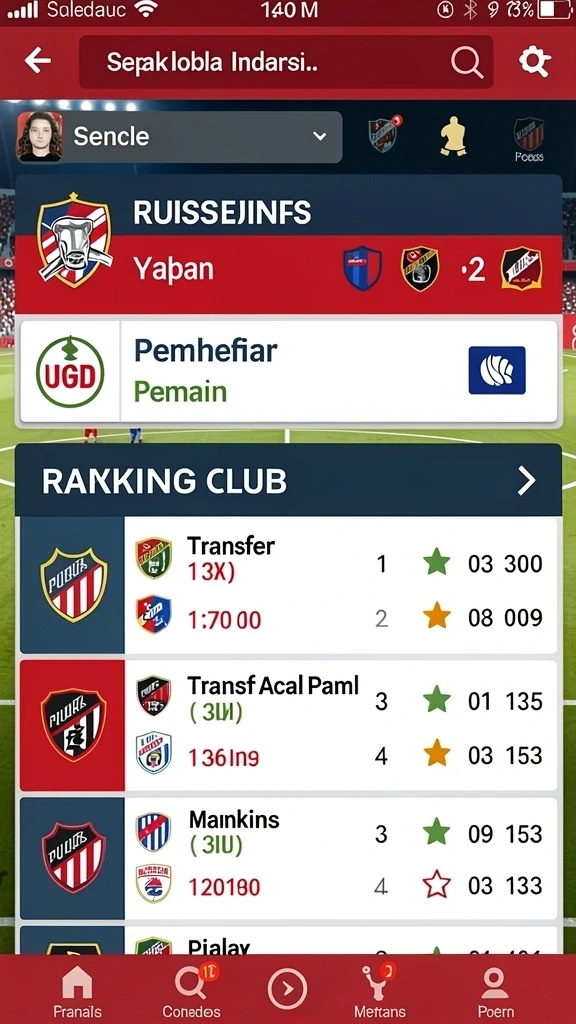Expand Ranking Club with the chevron

[x=526, y=481]
